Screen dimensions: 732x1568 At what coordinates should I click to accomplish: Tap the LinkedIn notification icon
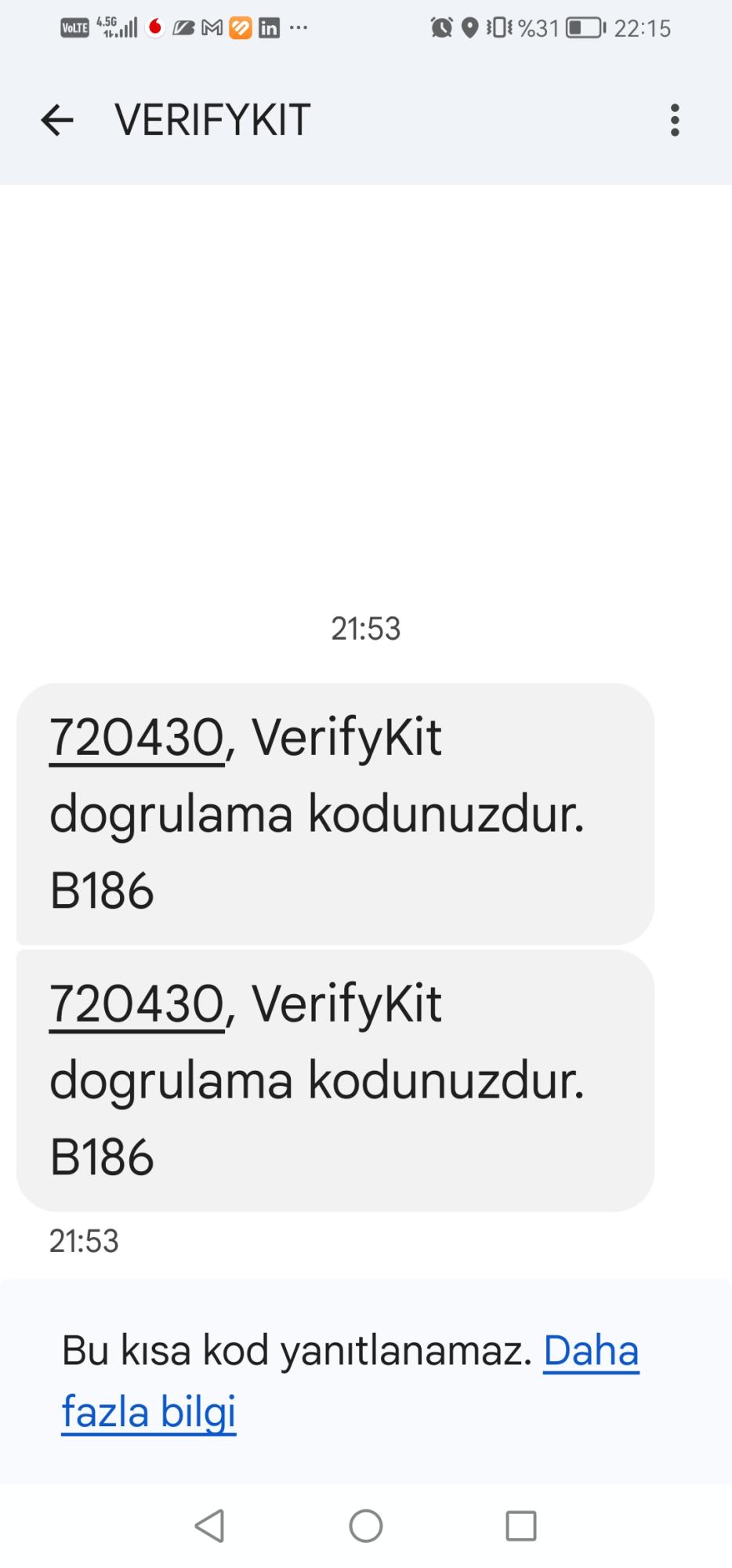270,27
